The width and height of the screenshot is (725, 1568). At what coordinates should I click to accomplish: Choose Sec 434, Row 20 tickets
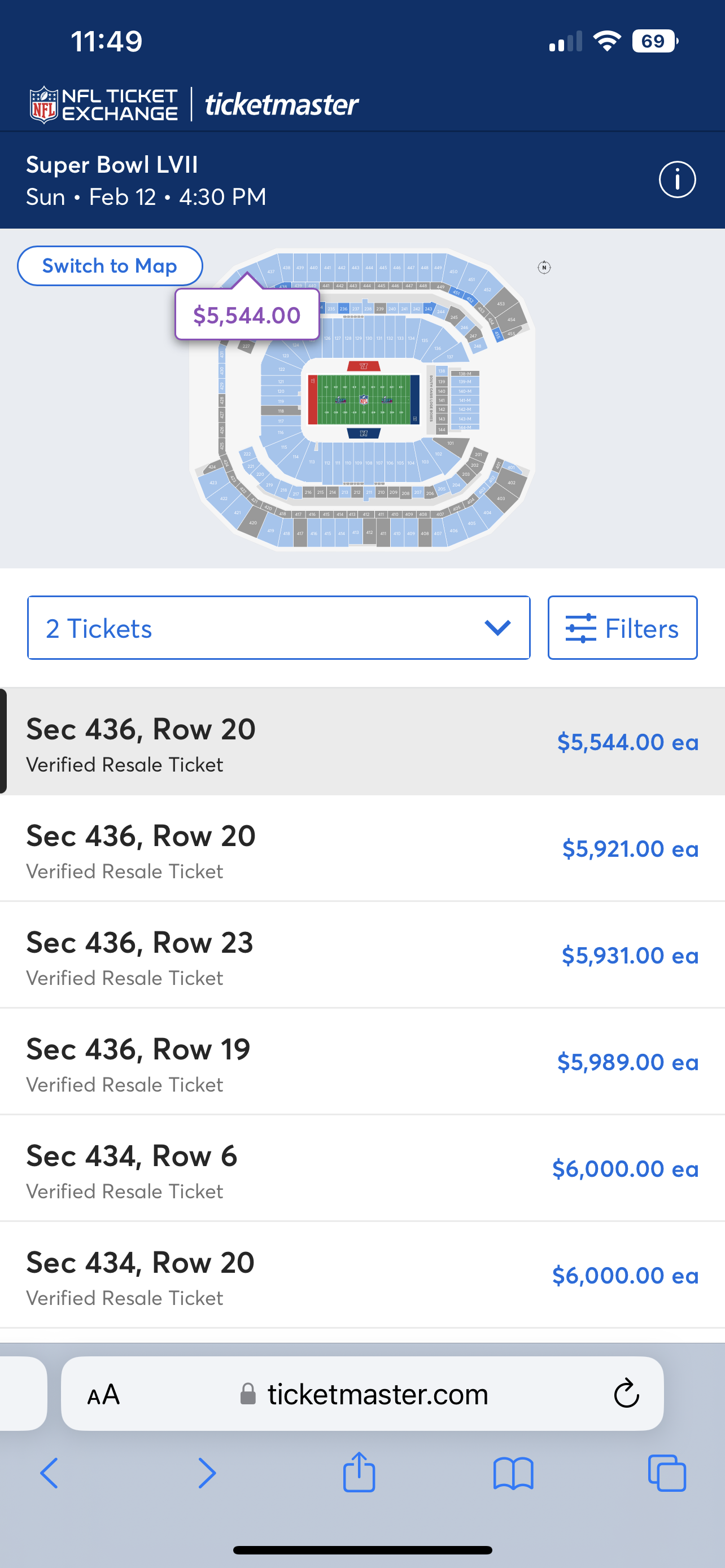(x=363, y=1275)
